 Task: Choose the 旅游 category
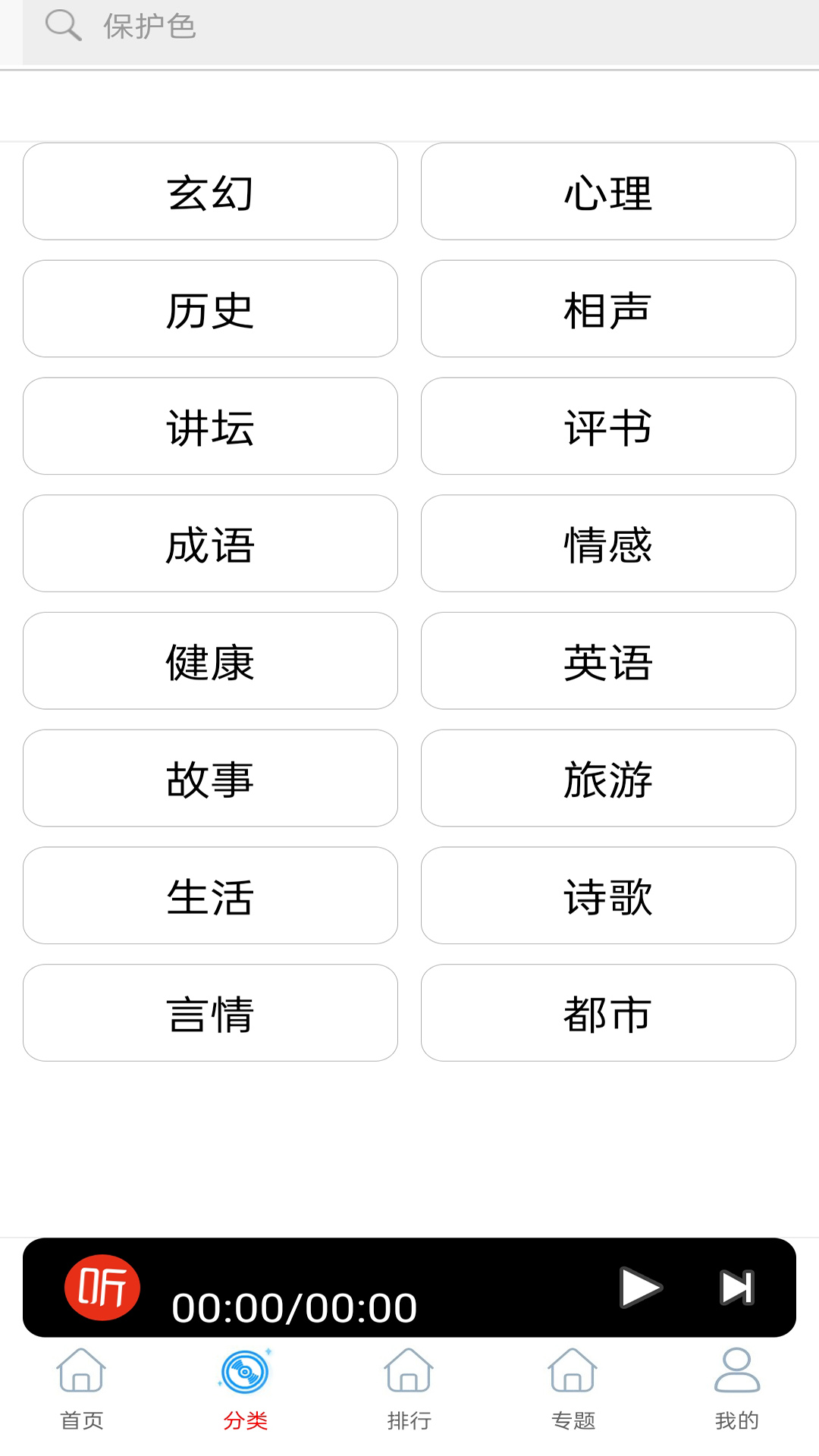[x=608, y=778]
